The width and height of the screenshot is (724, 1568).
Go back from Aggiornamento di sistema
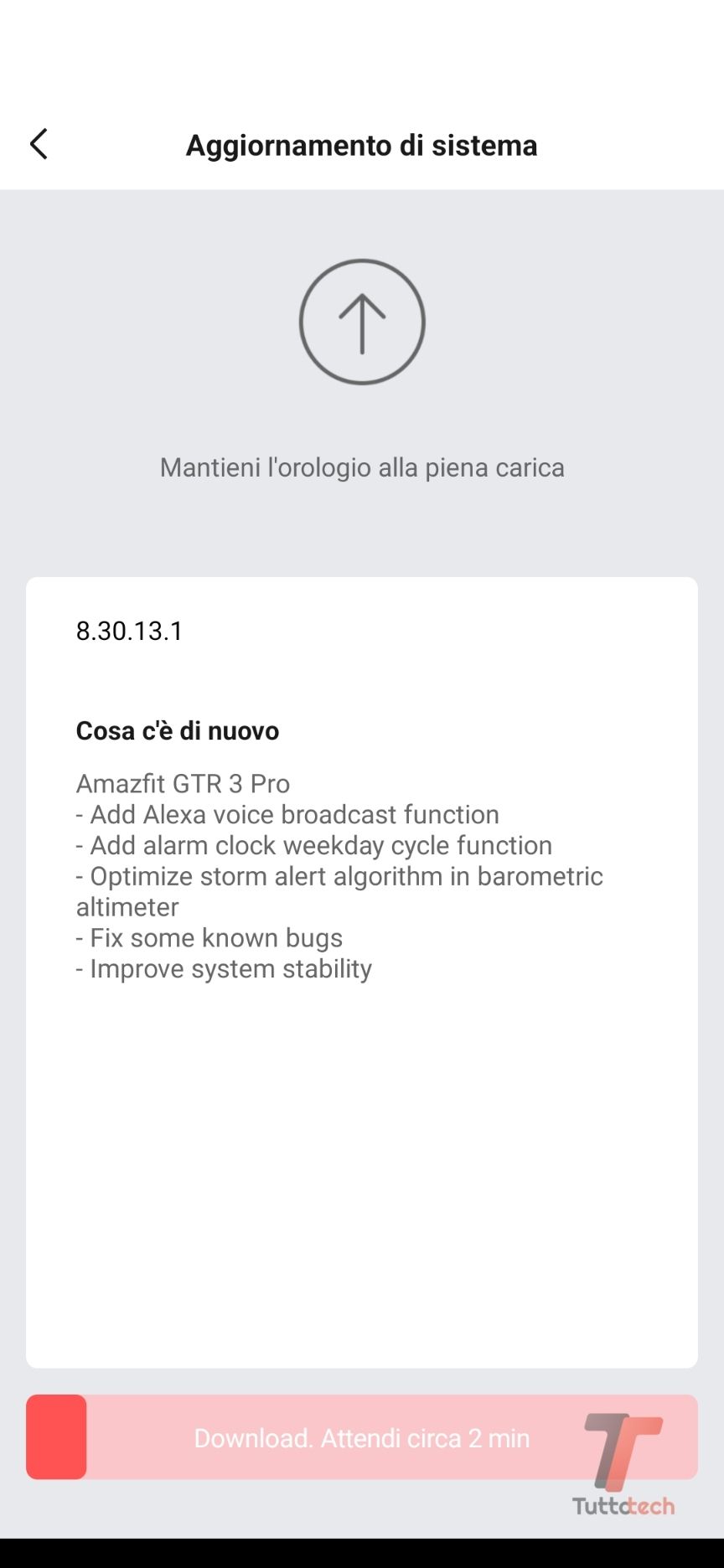39,144
